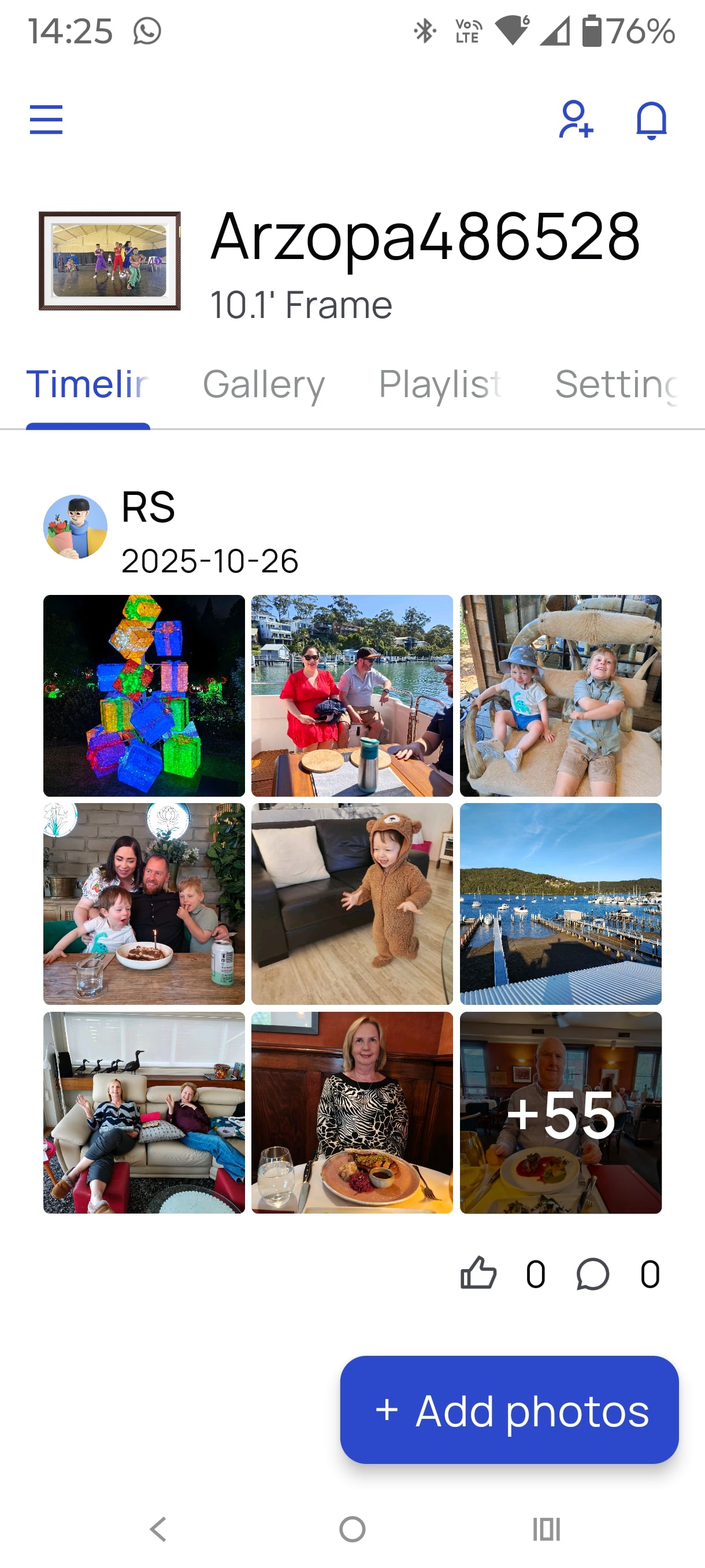Switch to the Gallery tab
This screenshot has width=705, height=1568.
pos(264,384)
